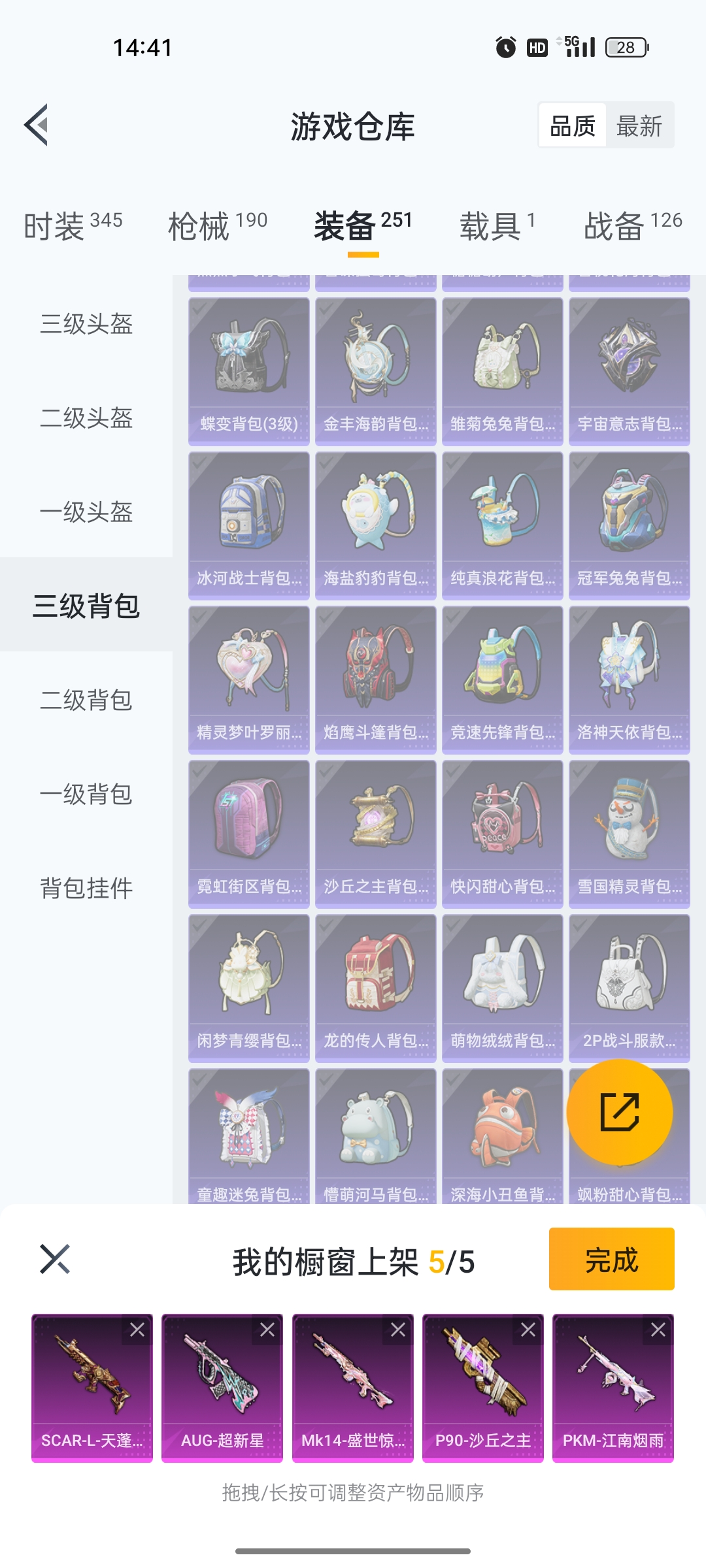Open the 战备 tab
Screen dimensions: 706x1568
coord(632,226)
